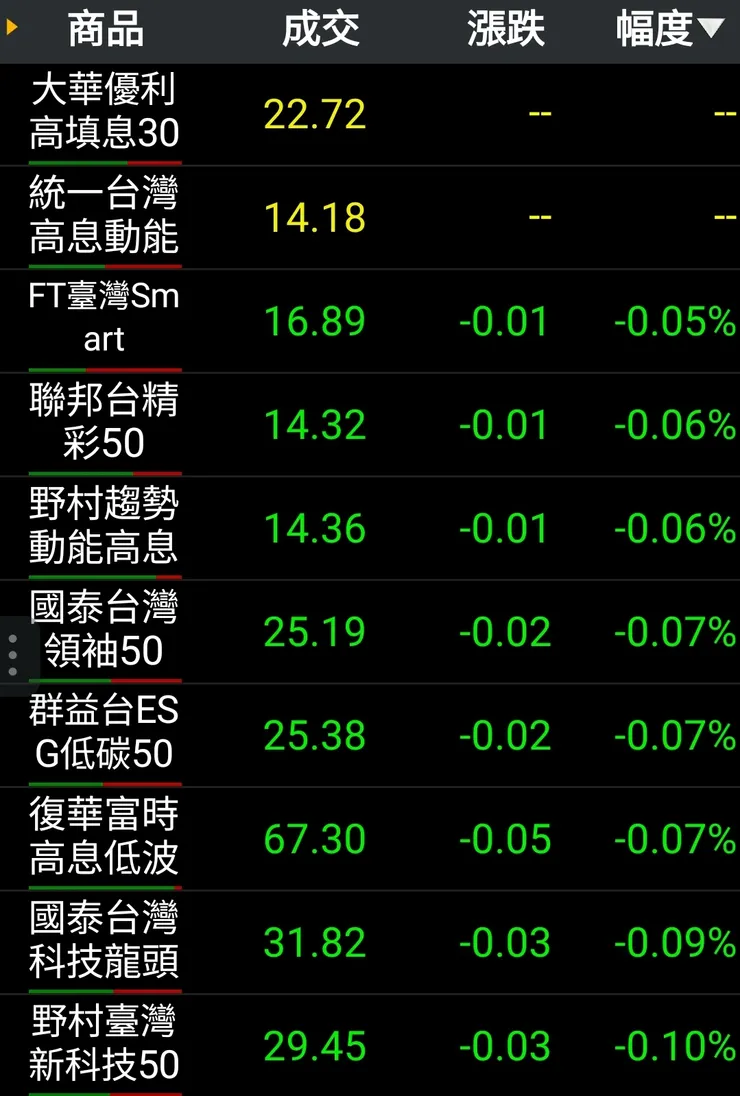View 國泰台灣科技龍頭 details
The width and height of the screenshot is (740, 1096).
104,942
